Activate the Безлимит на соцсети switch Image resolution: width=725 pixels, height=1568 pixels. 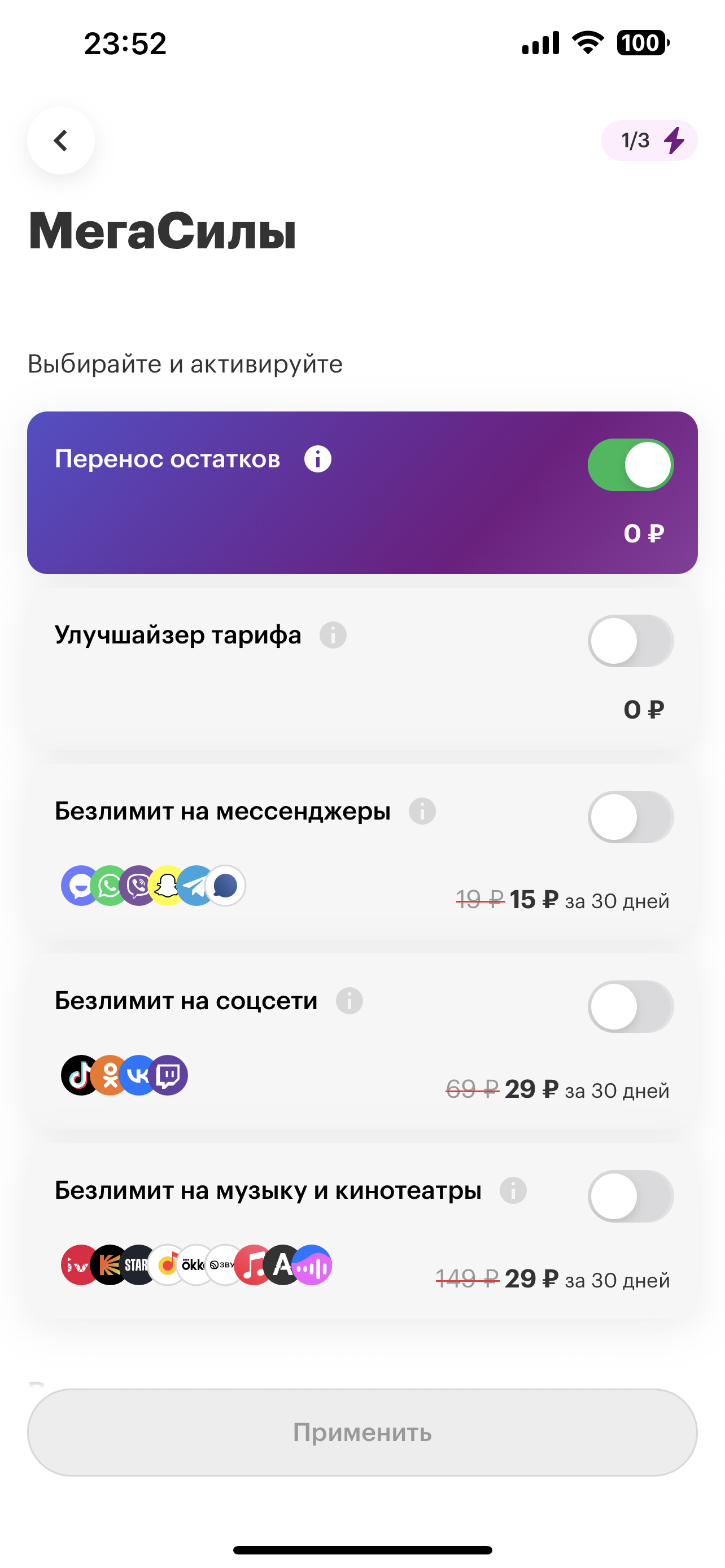click(630, 1007)
